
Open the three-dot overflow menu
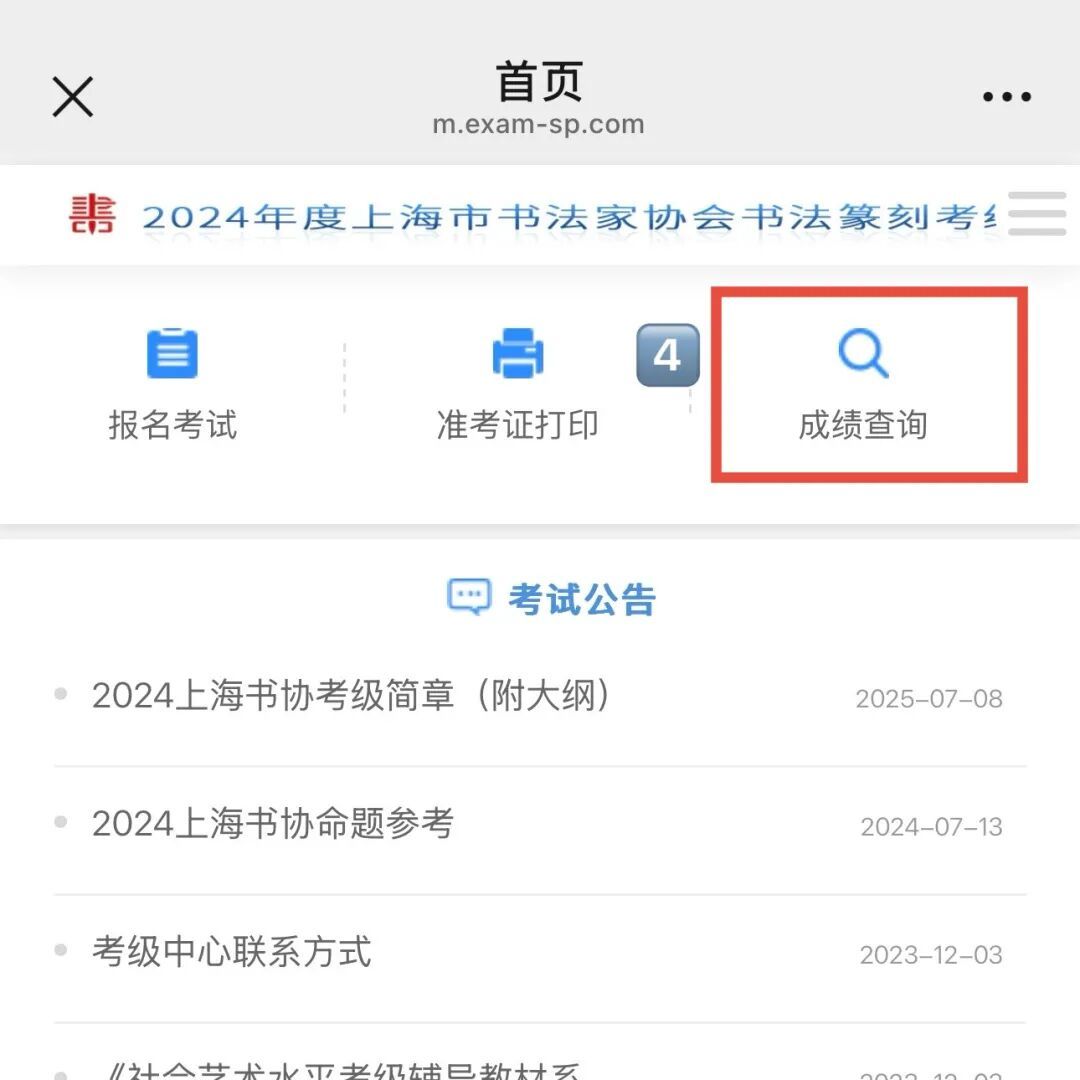click(1006, 97)
